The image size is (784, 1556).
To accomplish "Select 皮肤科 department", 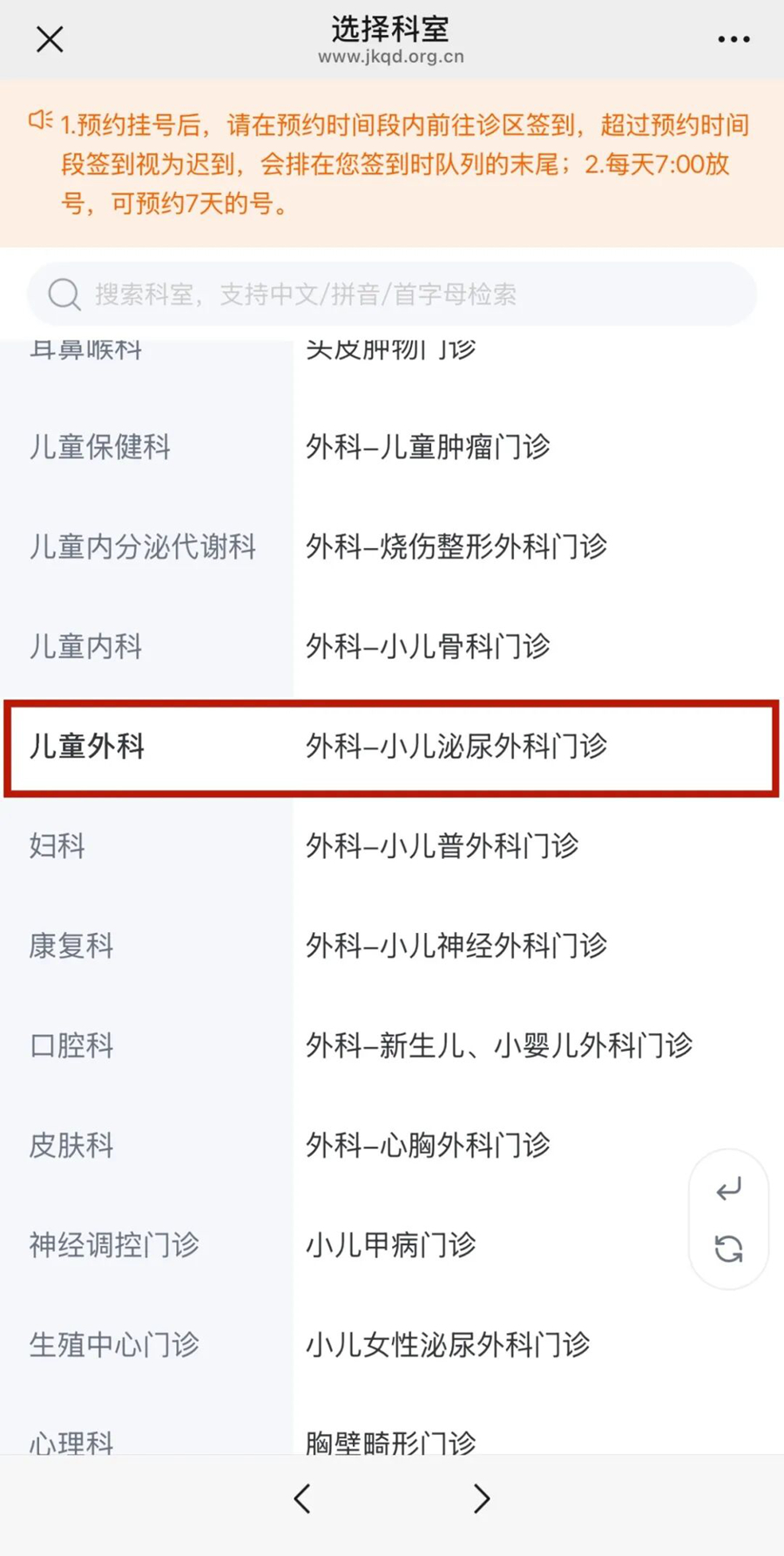I will [146, 1145].
